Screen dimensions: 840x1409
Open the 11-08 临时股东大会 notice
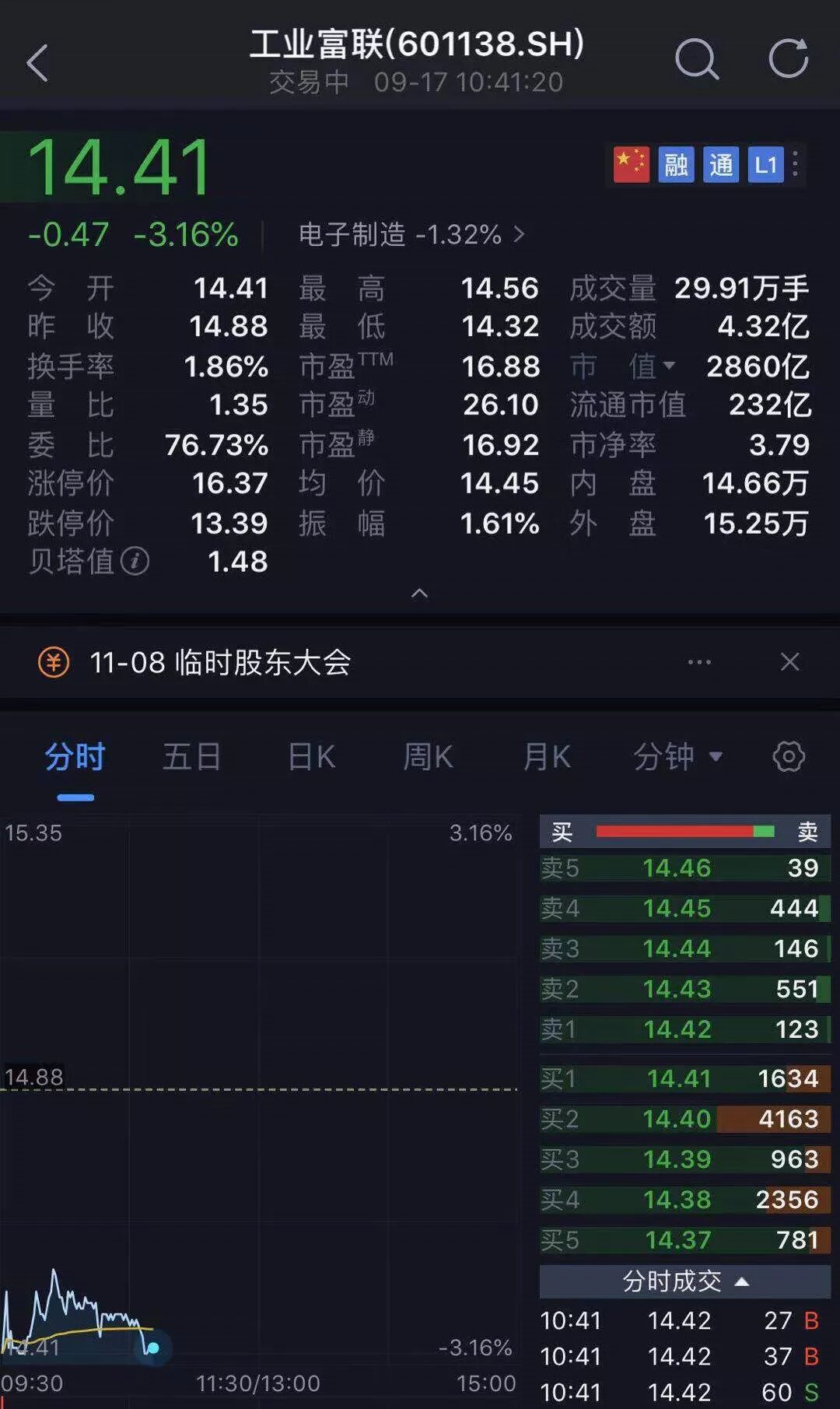(x=220, y=663)
